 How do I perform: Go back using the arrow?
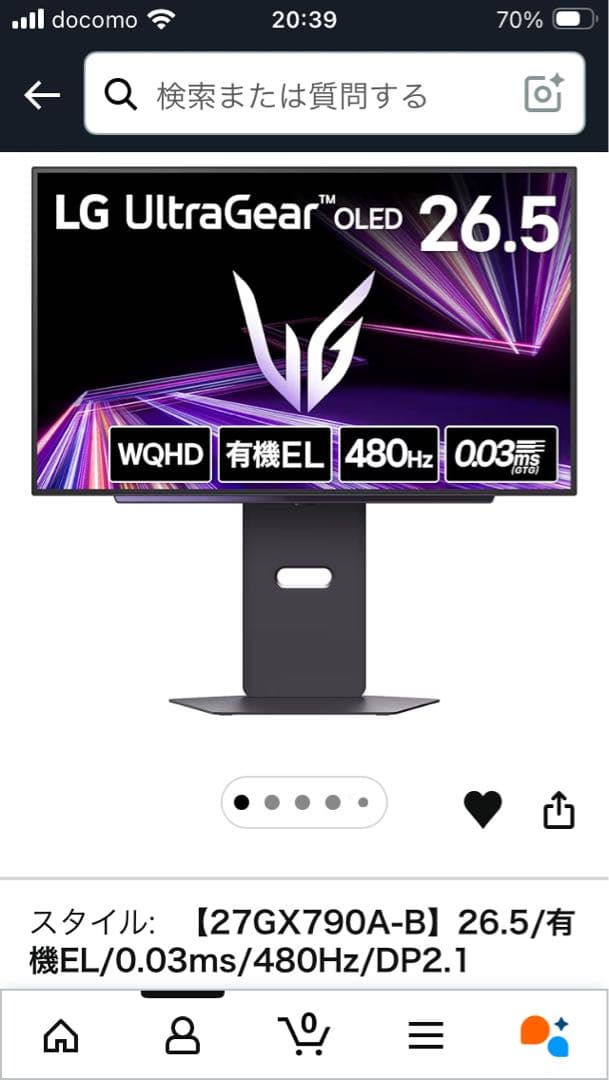click(x=42, y=95)
